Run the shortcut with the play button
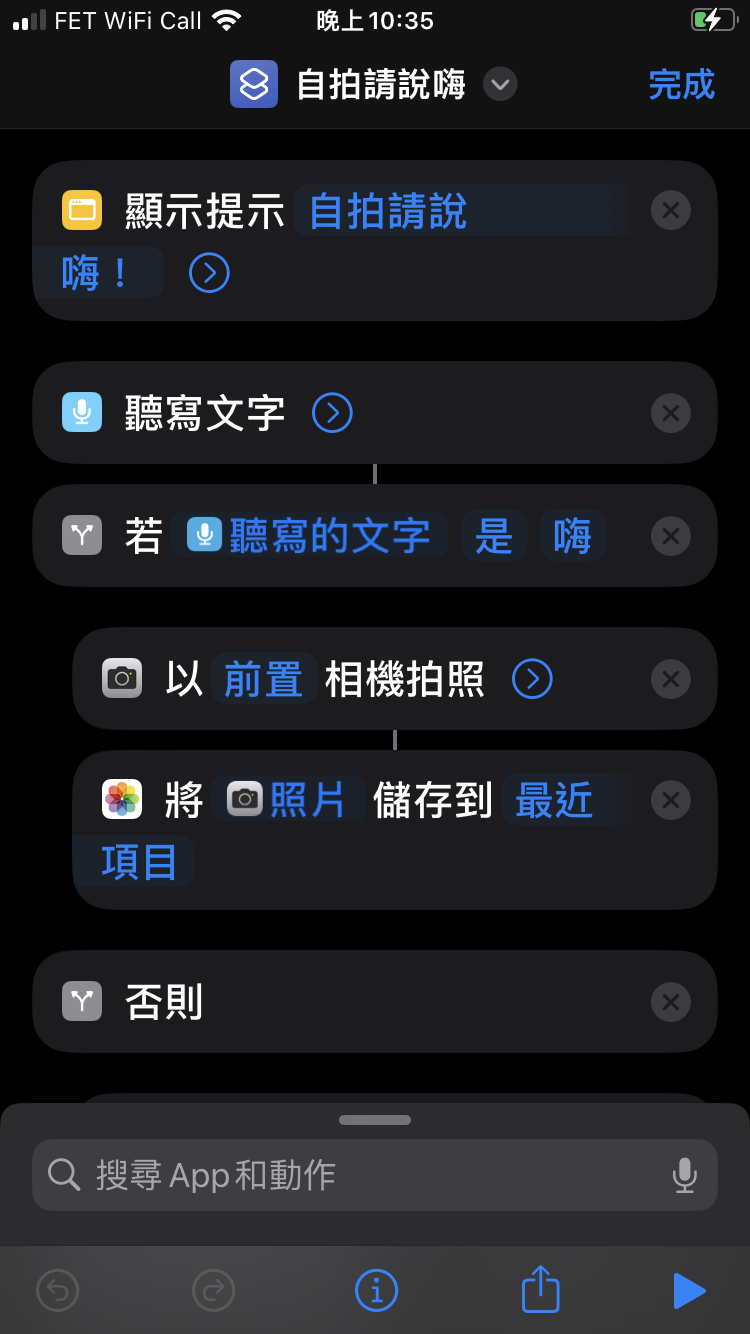 tap(689, 1291)
